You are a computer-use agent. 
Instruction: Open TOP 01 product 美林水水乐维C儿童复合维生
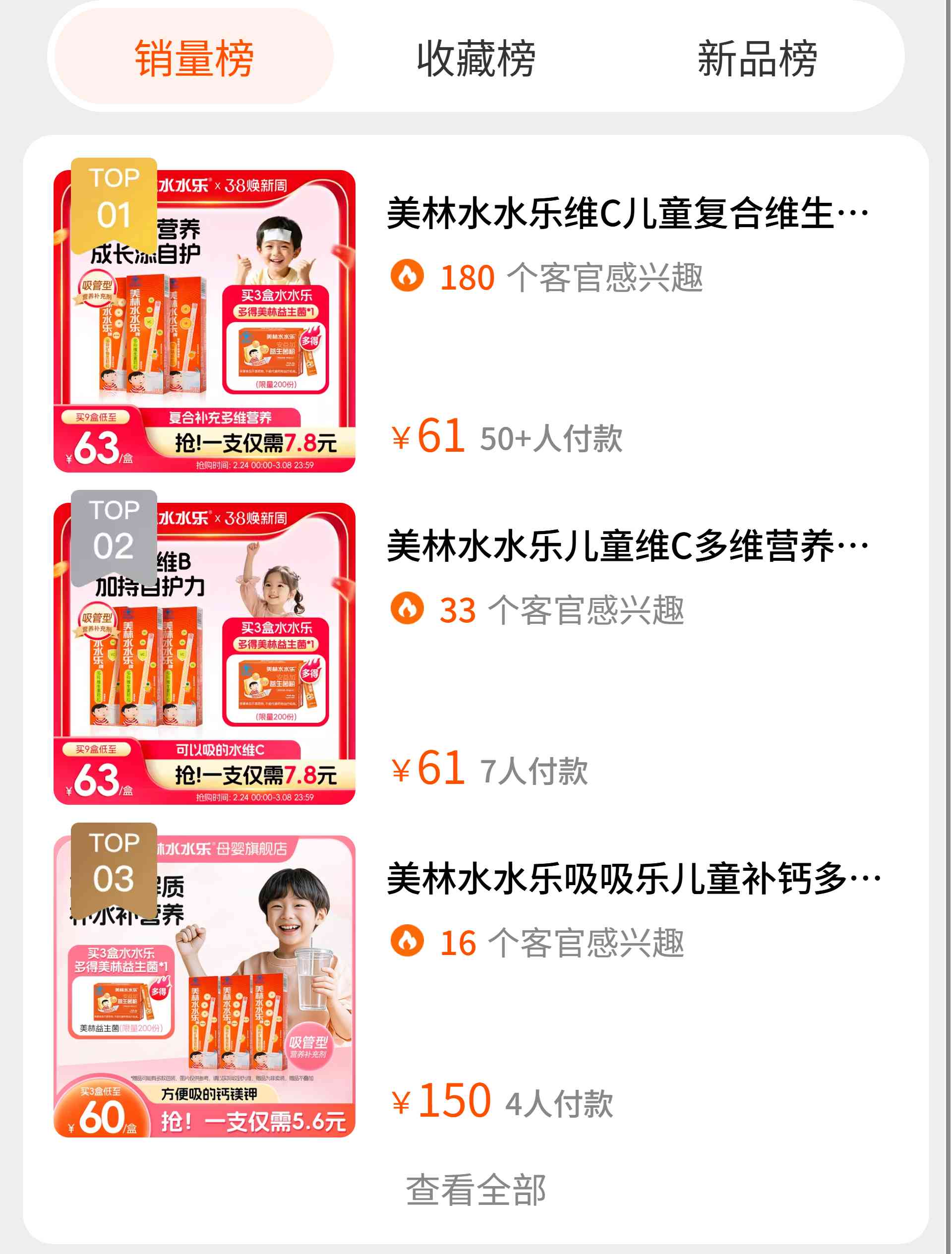627,214
